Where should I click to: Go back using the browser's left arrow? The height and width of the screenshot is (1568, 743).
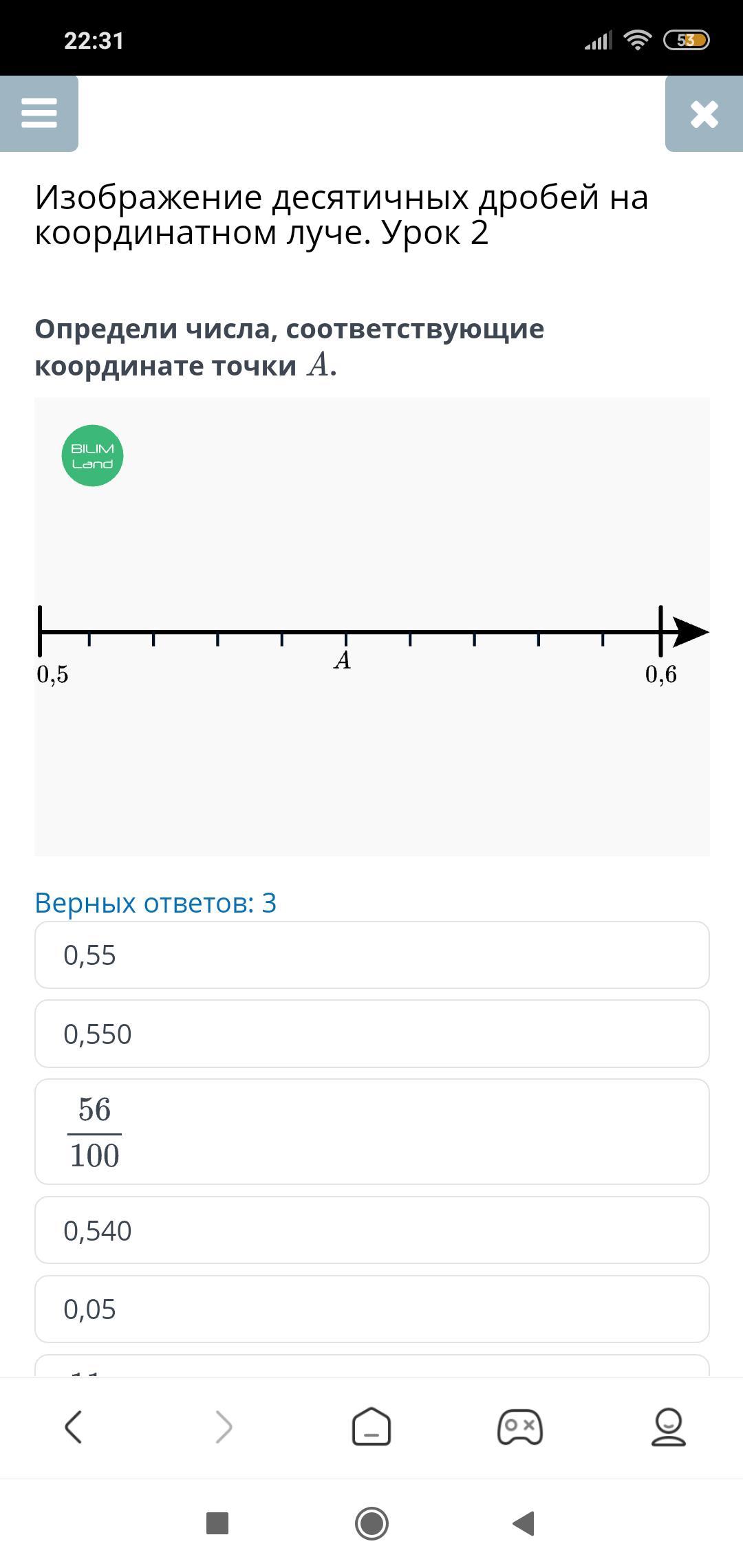pyautogui.click(x=74, y=1426)
